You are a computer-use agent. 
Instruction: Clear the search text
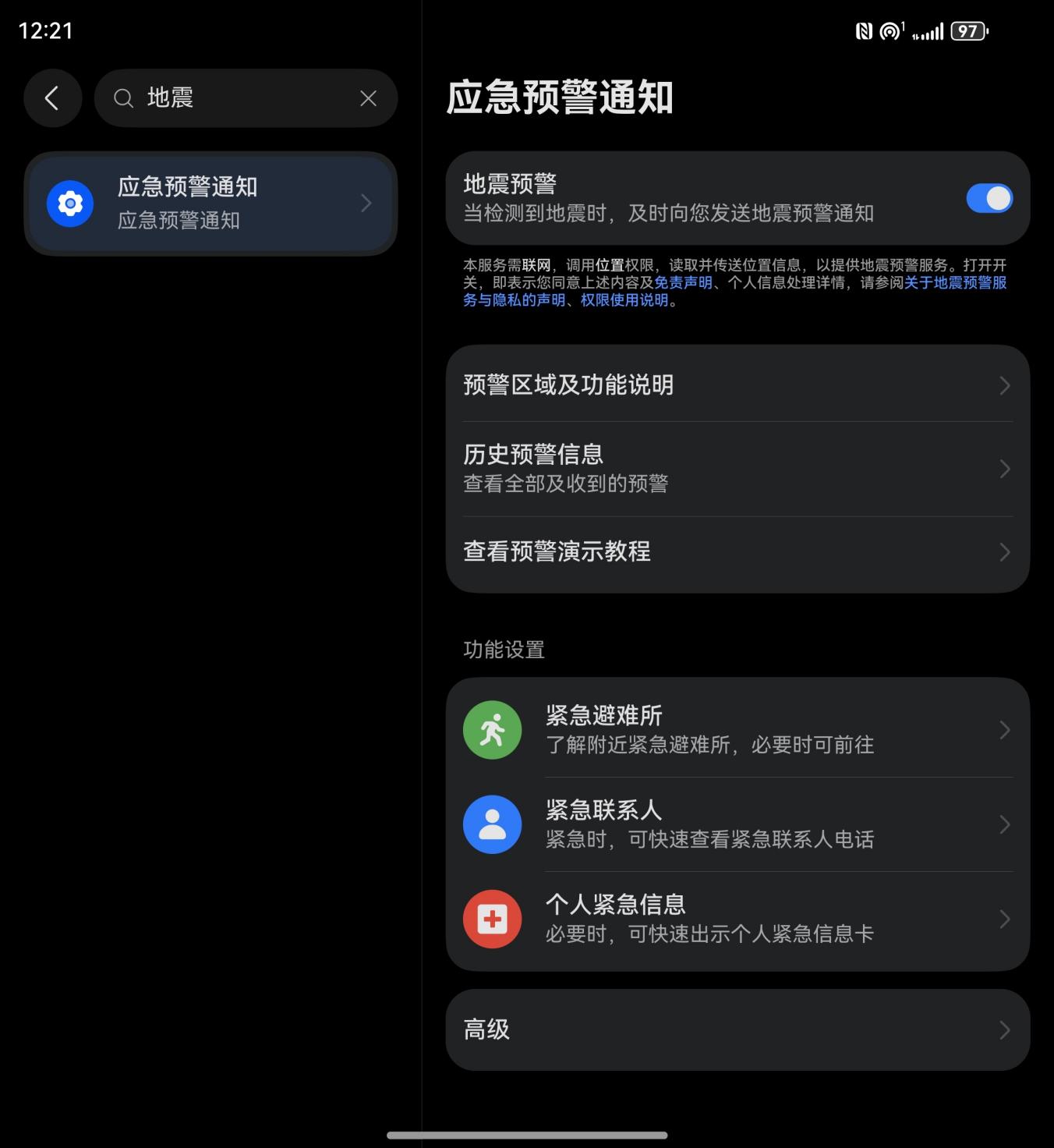[368, 98]
